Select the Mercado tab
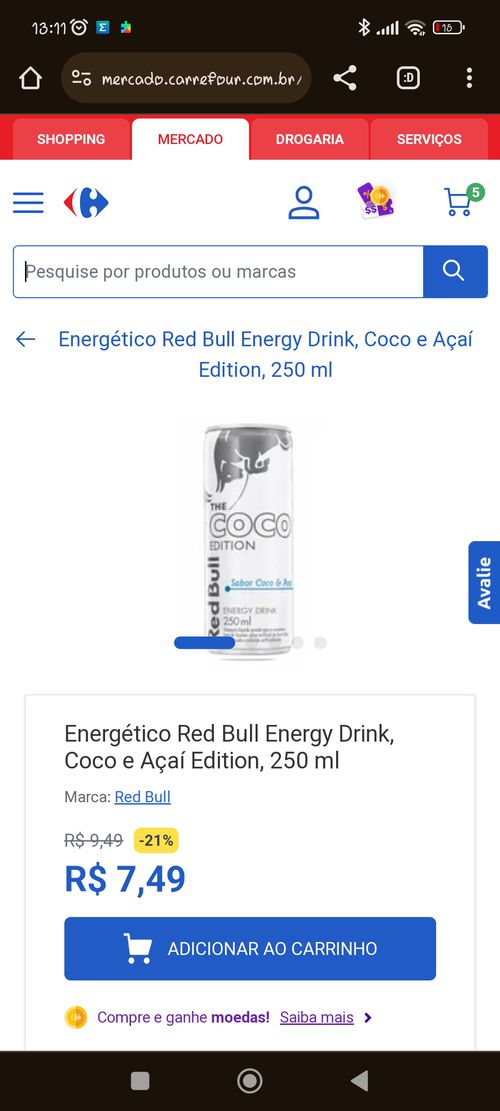 click(x=191, y=139)
